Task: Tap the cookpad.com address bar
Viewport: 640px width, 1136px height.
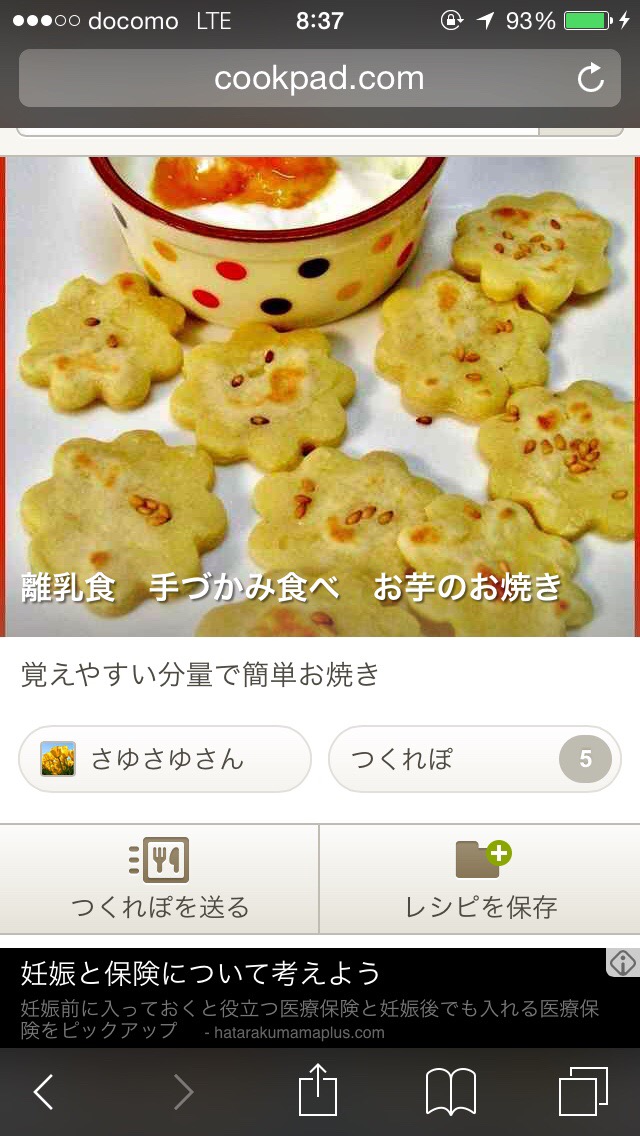Action: click(318, 78)
